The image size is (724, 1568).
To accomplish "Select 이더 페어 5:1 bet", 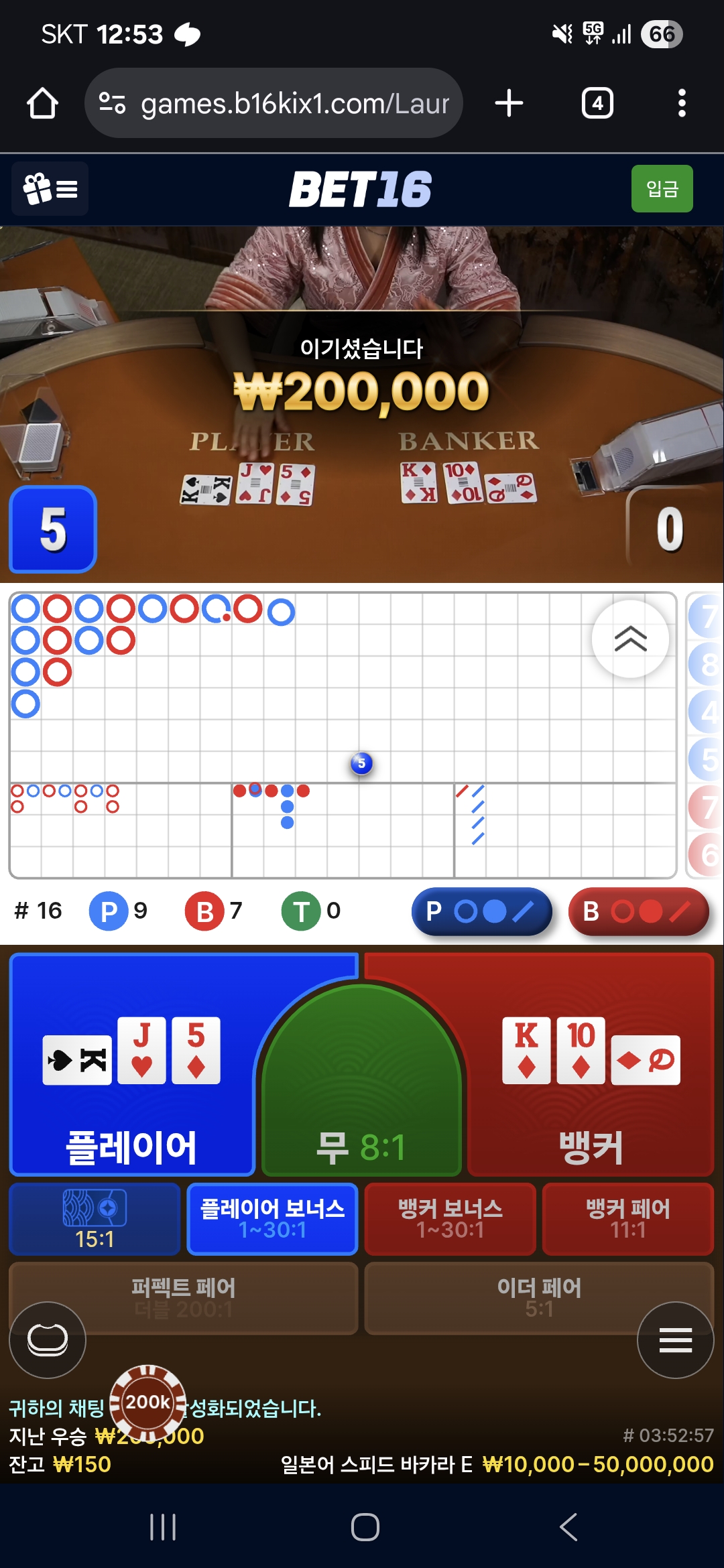I will 538,1297.
